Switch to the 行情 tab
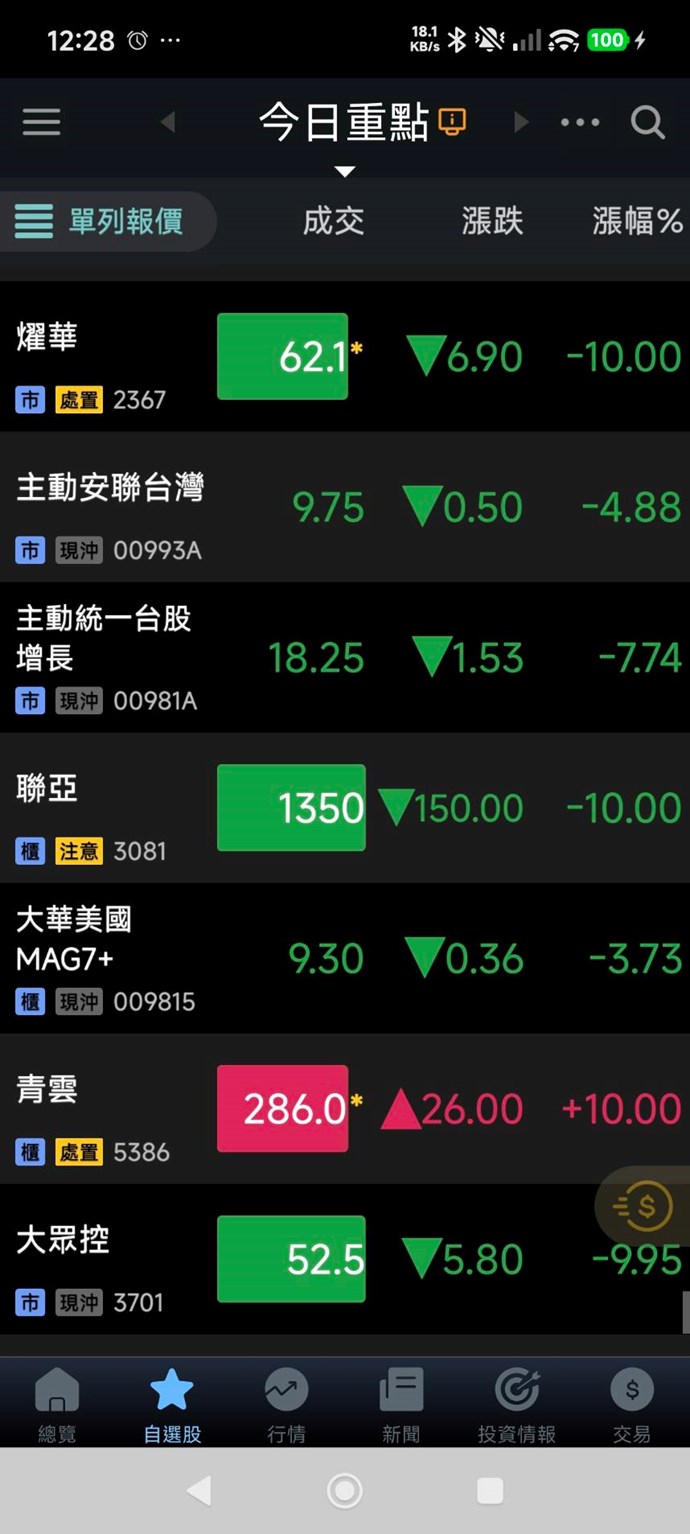The height and width of the screenshot is (1534, 690). [x=286, y=1405]
